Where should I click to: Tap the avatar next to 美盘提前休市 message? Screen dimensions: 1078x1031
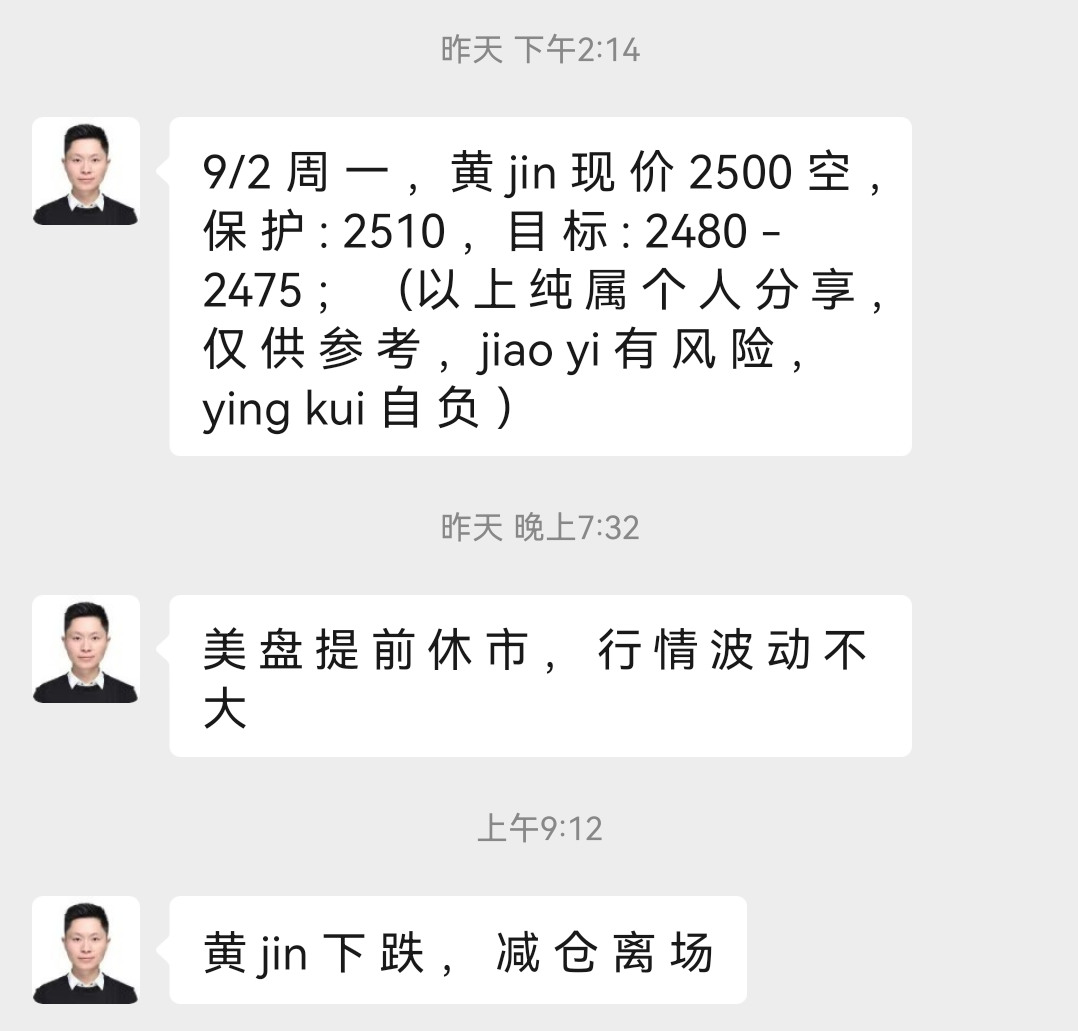[x=86, y=649]
